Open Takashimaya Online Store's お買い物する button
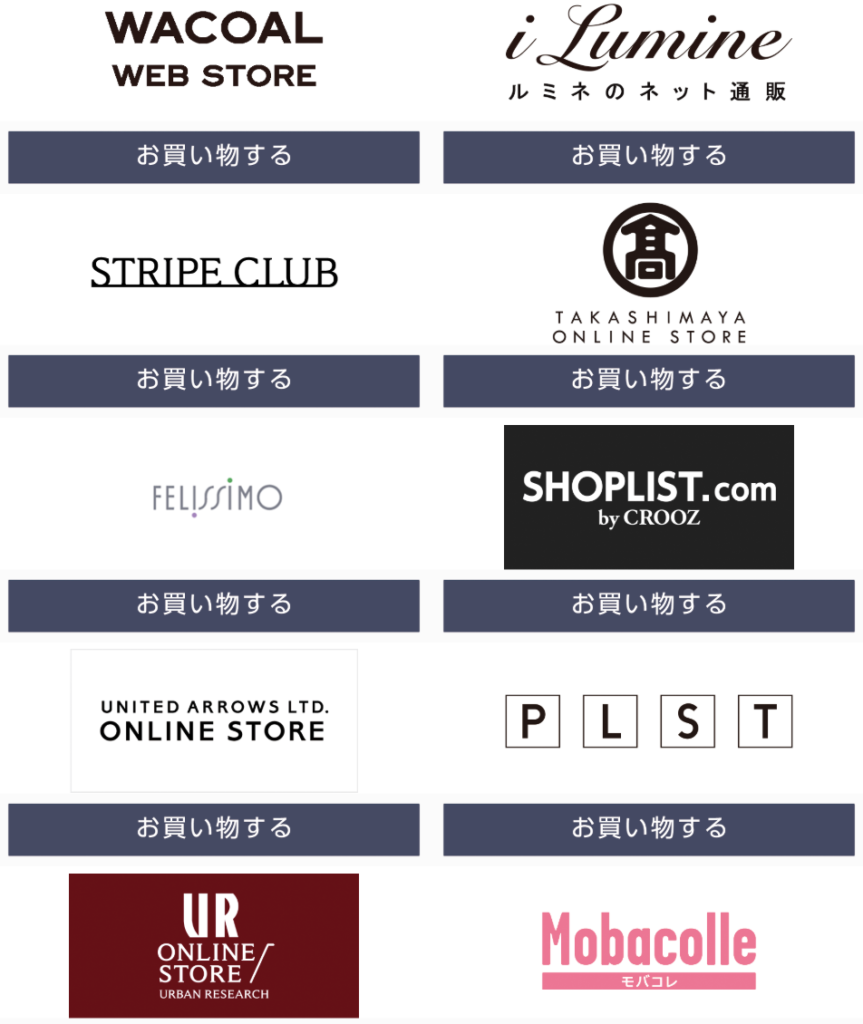 click(649, 381)
